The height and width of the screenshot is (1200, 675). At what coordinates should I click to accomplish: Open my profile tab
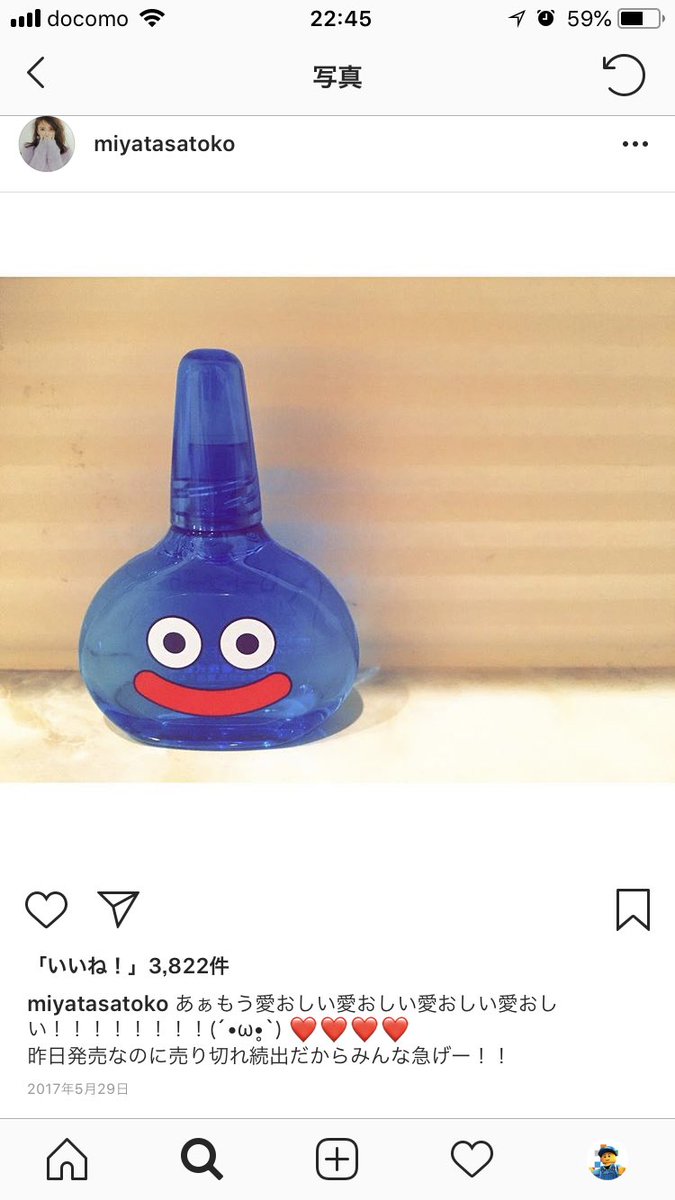607,1160
